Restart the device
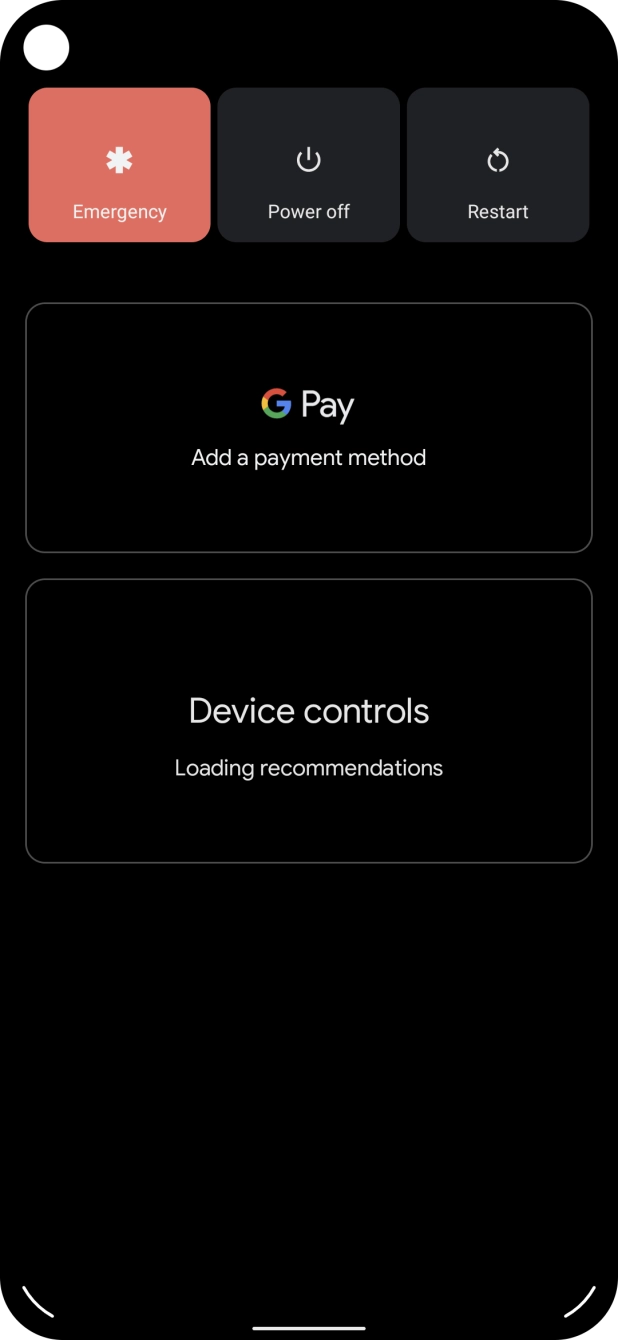This screenshot has width=618, height=1340. coord(497,165)
